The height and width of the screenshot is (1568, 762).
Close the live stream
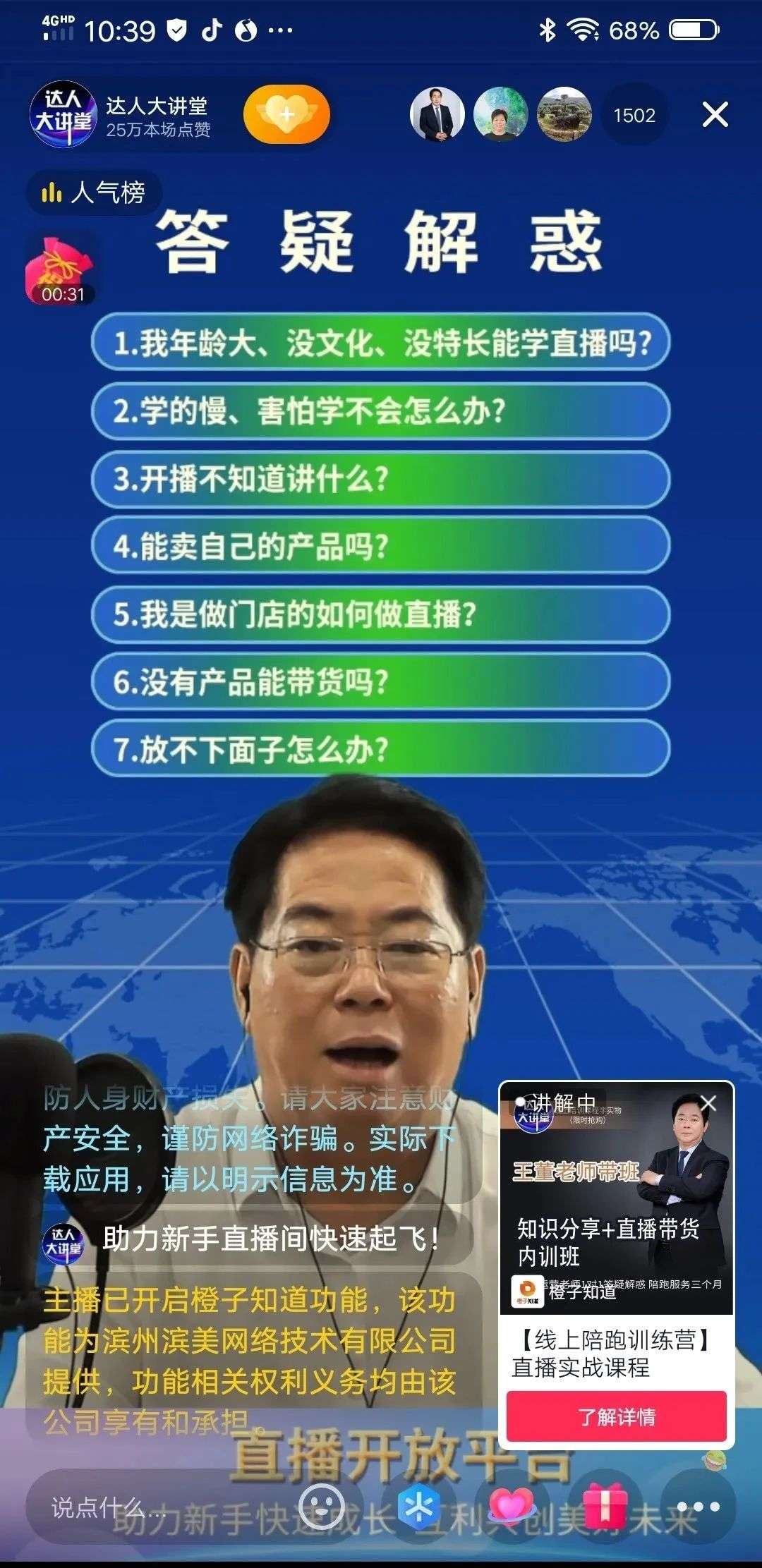click(x=715, y=114)
